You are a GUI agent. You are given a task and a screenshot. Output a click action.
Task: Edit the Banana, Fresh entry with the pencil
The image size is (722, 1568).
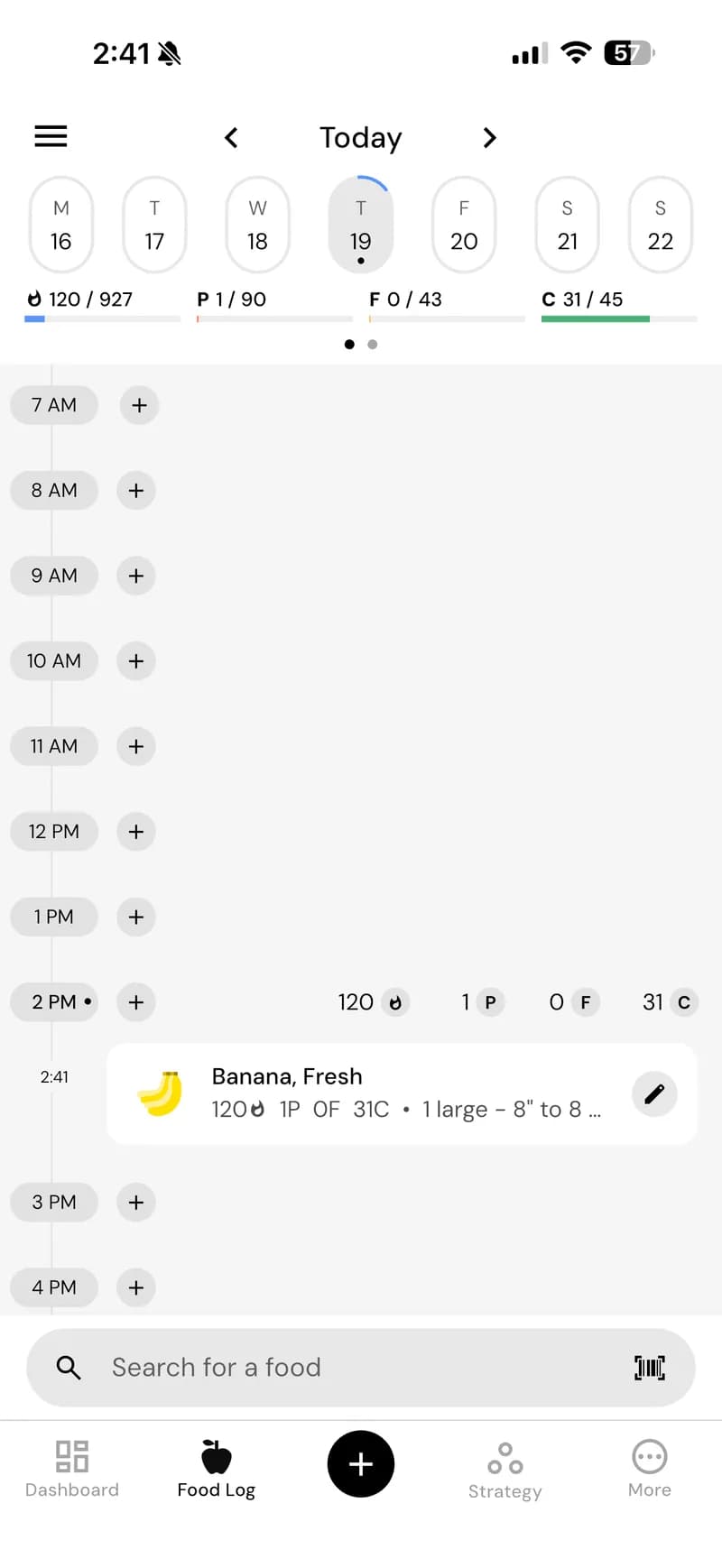[654, 1093]
